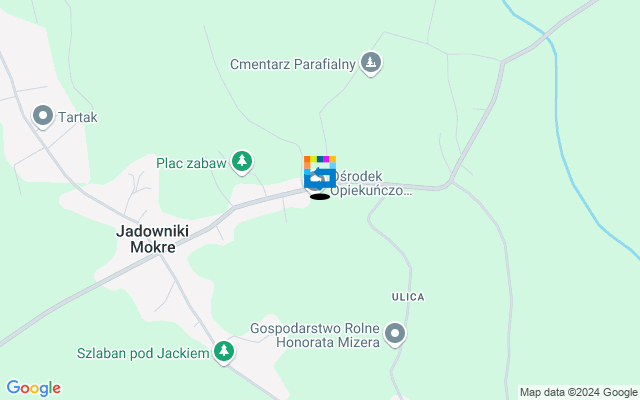Open the Cmentarz Parafialny place marker
Viewport: 640px width, 400px height.
pyautogui.click(x=371, y=64)
